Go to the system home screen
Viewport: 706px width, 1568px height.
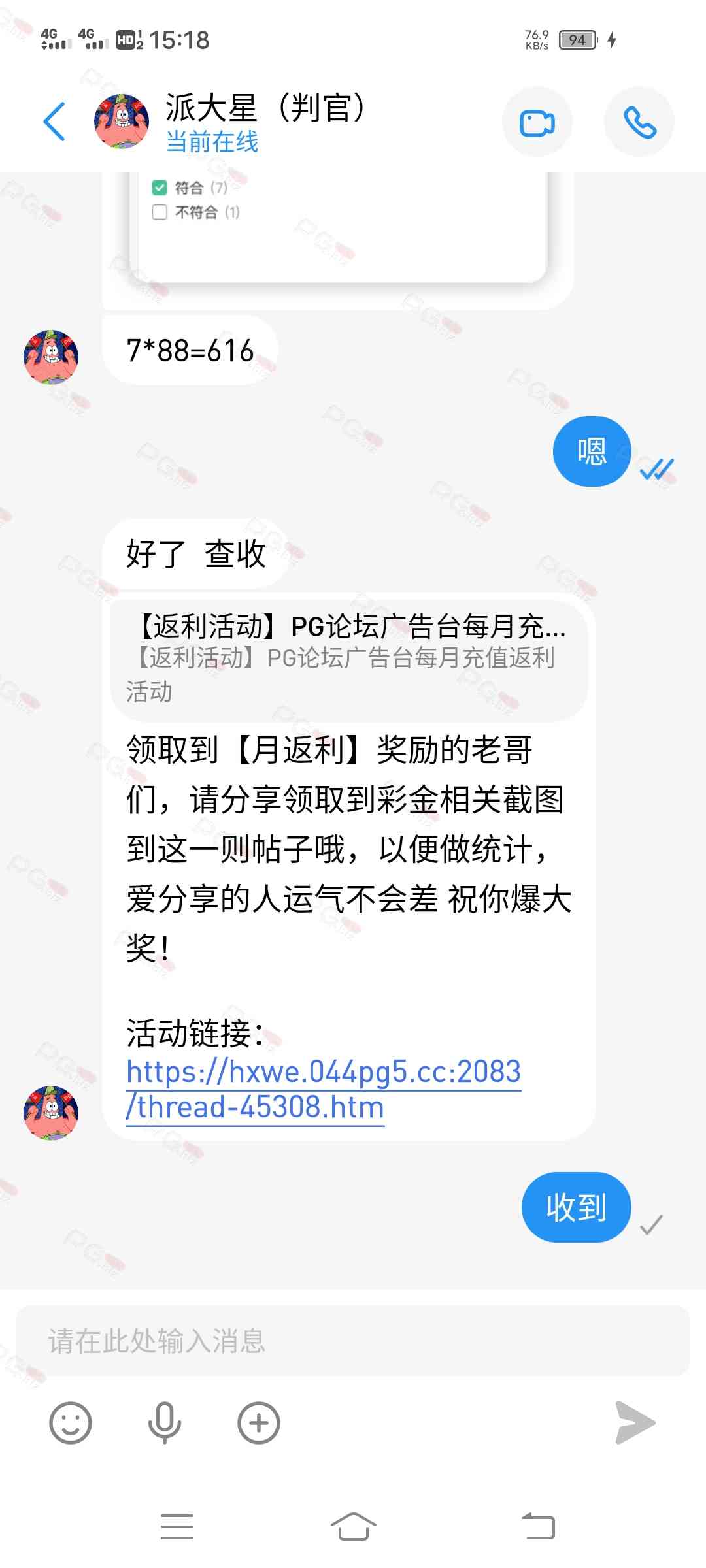353,1527
